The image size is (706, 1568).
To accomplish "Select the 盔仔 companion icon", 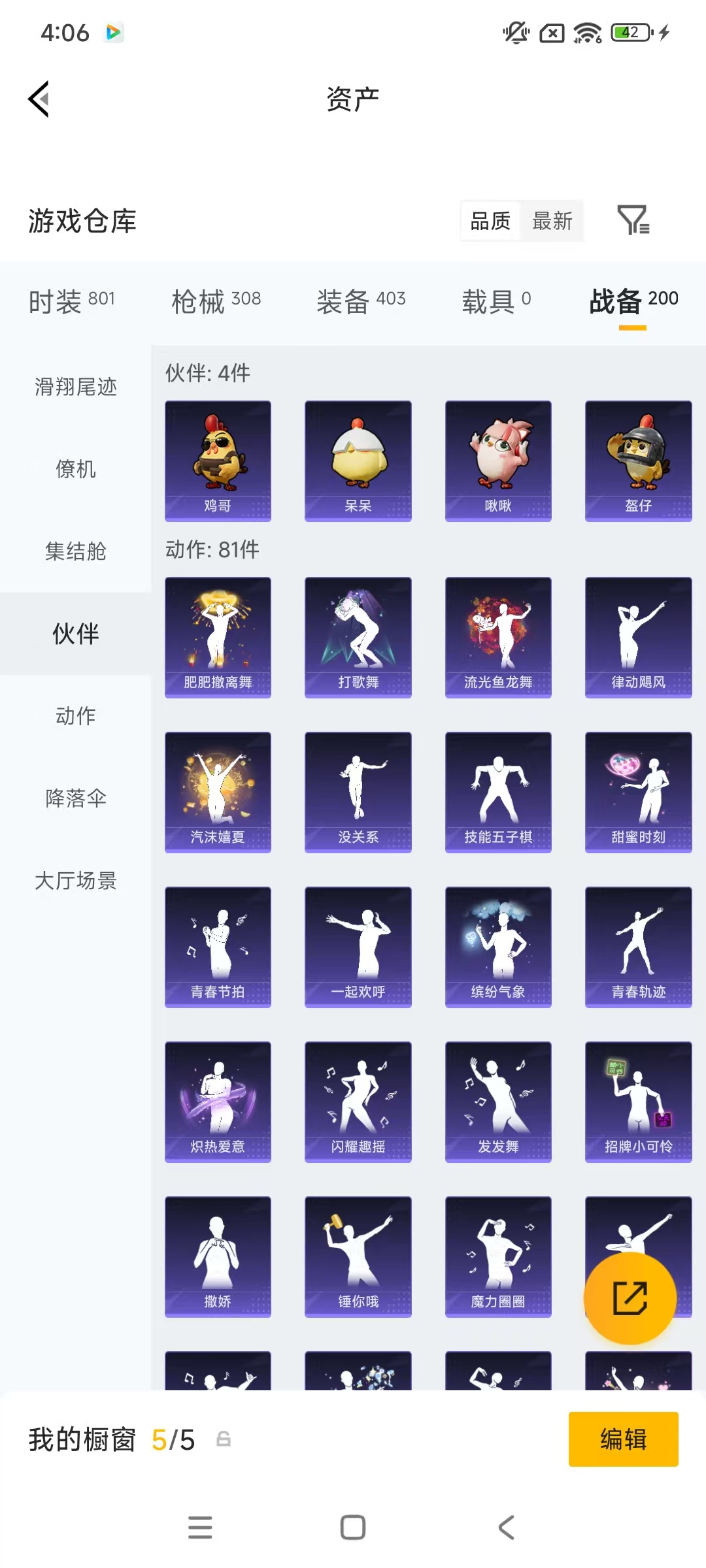I will coord(638,457).
